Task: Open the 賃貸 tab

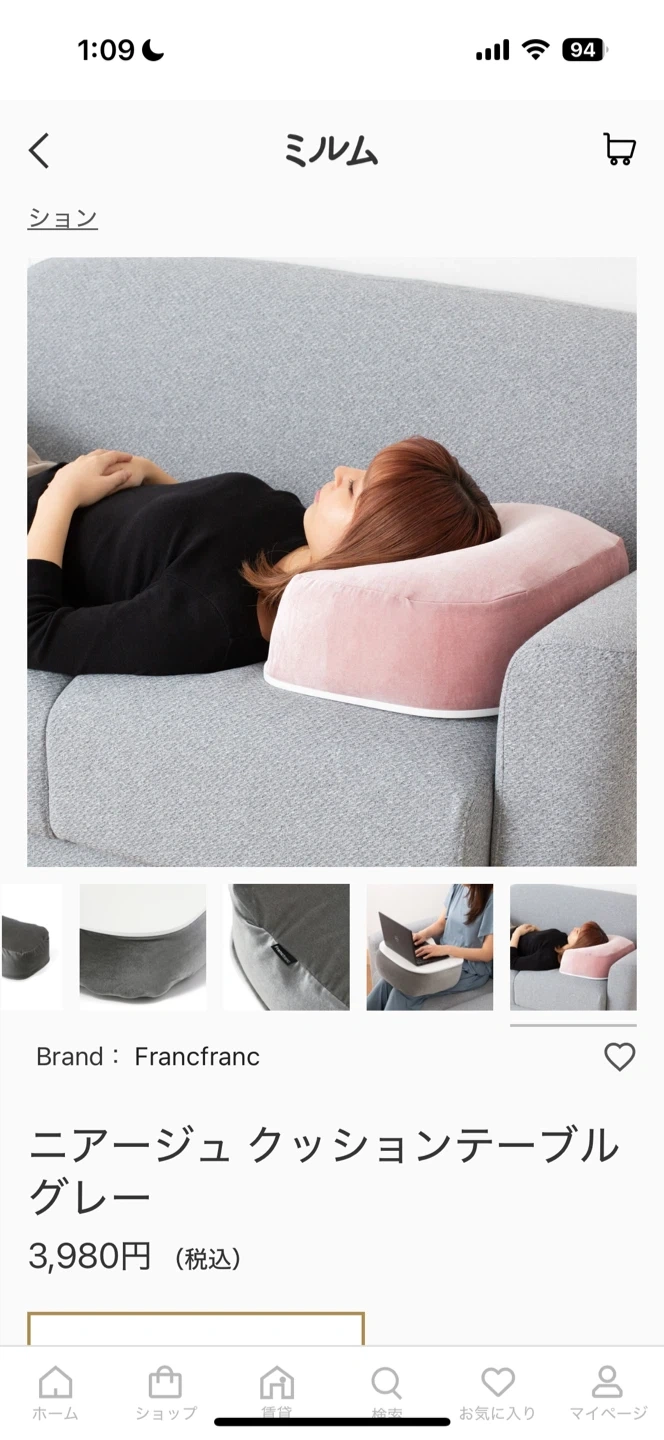Action: tap(276, 1393)
